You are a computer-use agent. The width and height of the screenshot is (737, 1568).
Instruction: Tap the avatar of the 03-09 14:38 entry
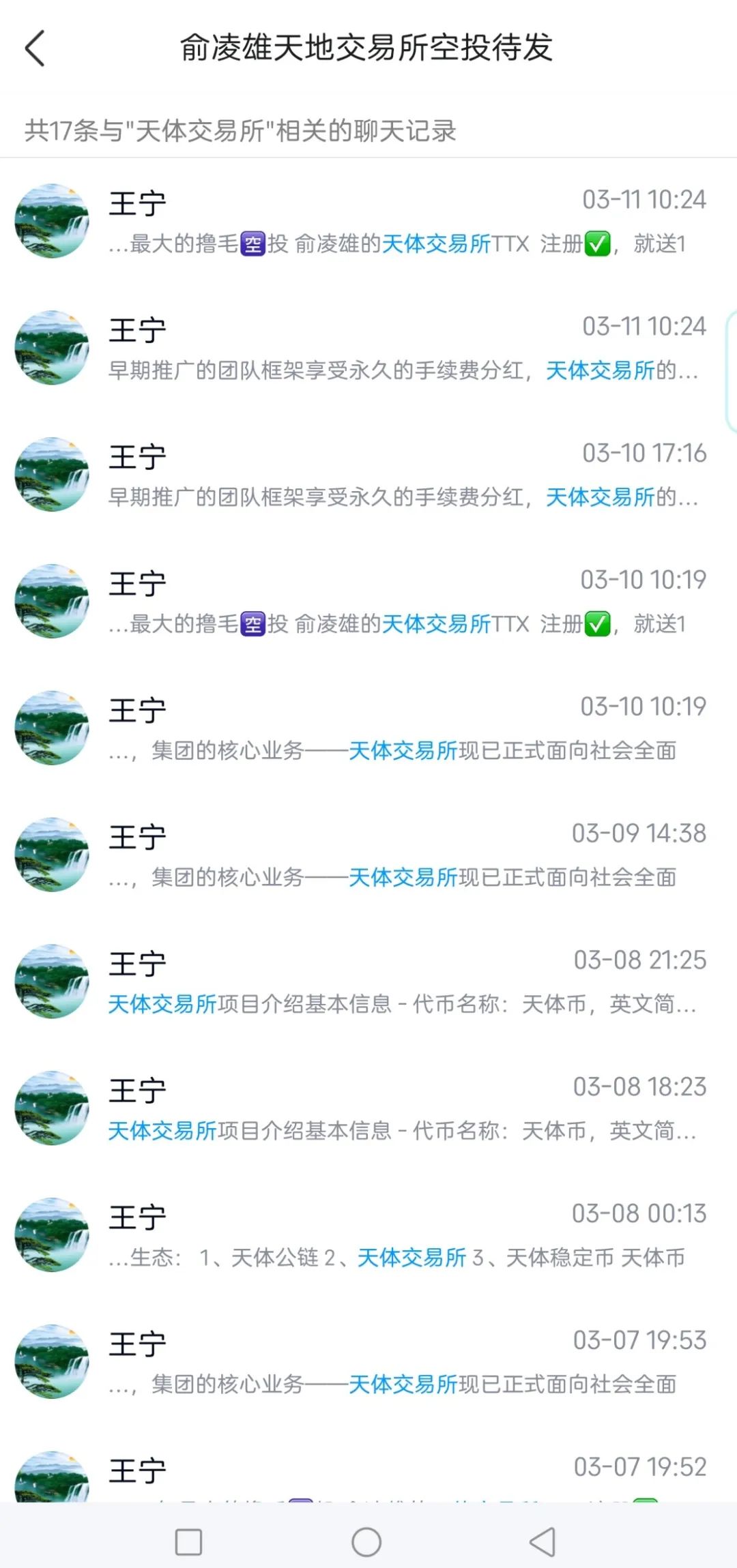click(x=51, y=856)
